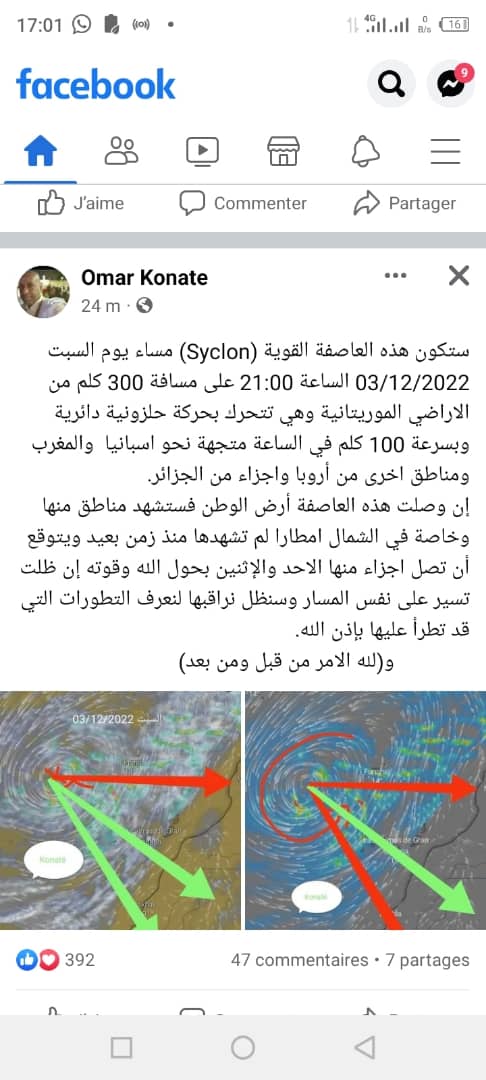486x1080 pixels.
Task: Open the notifications bell tab
Action: [365, 151]
